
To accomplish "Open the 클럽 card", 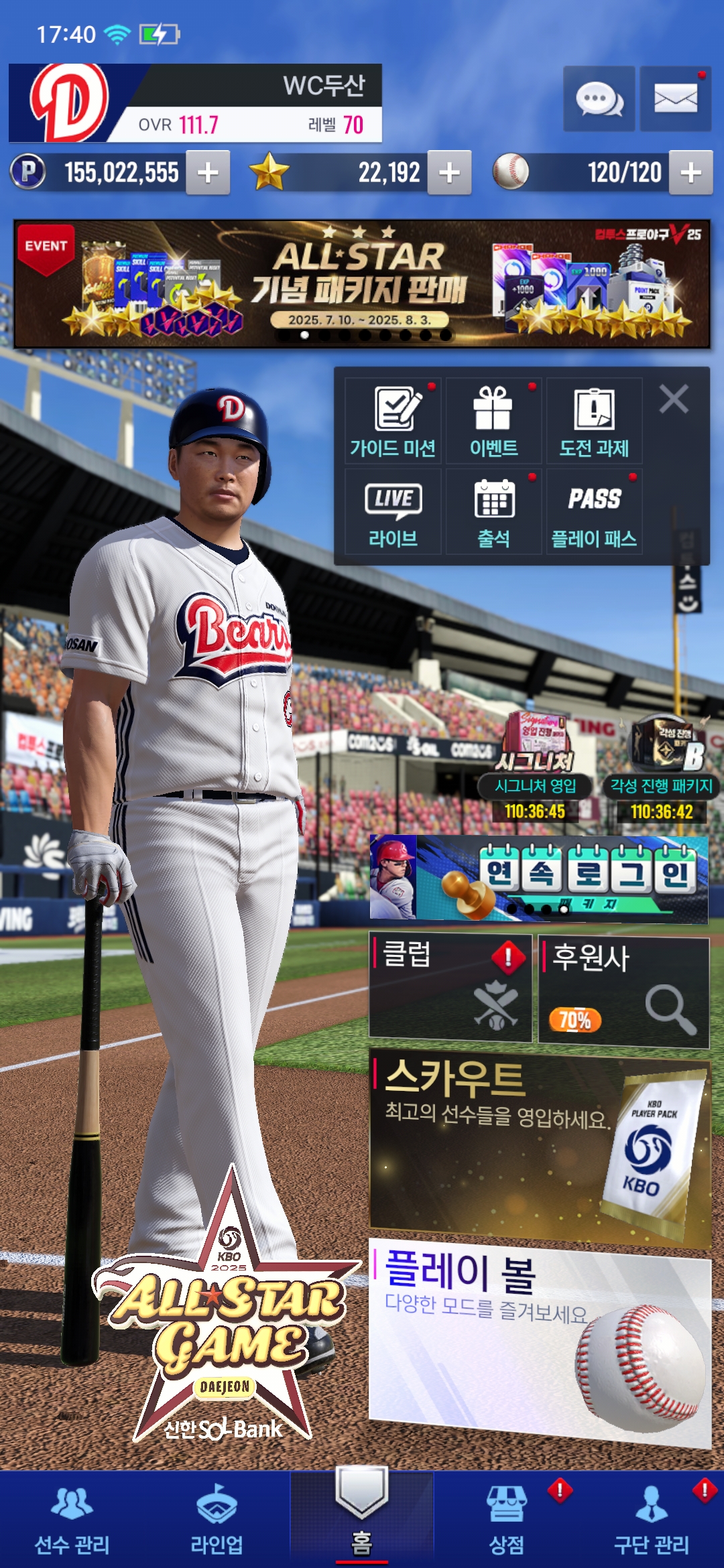I will [450, 988].
